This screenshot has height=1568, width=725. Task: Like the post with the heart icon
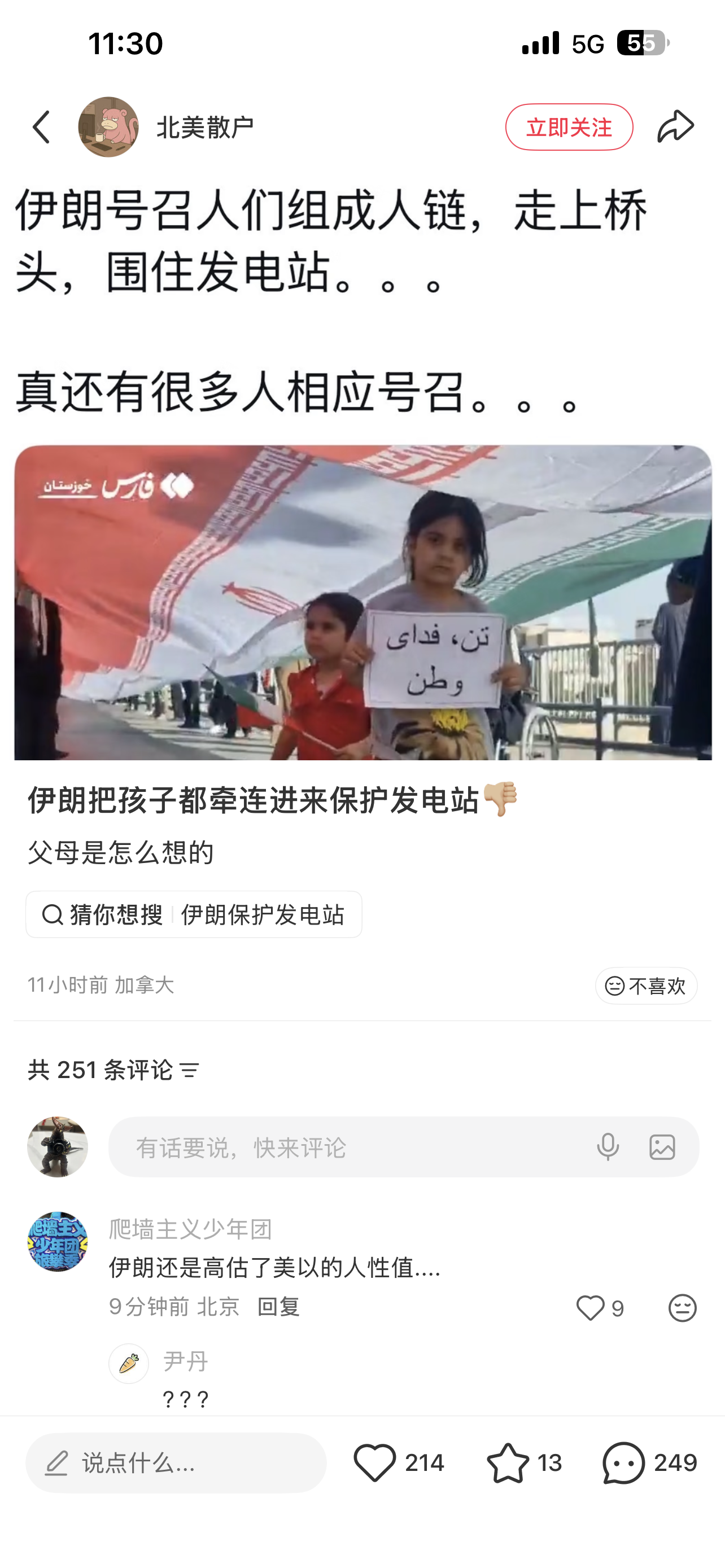[x=375, y=1462]
